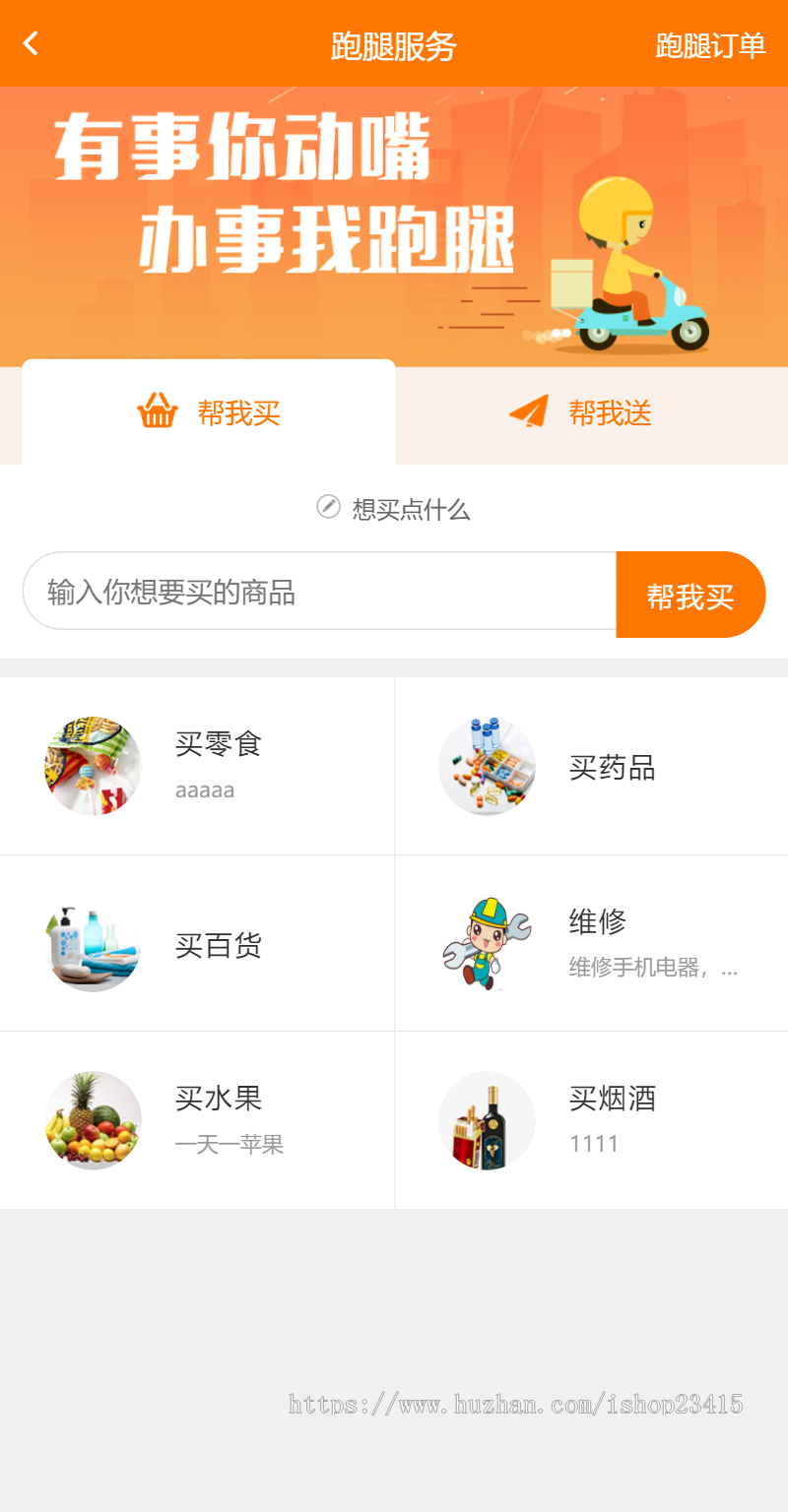This screenshot has height=1512, width=788.
Task: Tap the scooter rider in the banner
Action: pyautogui.click(x=630, y=256)
